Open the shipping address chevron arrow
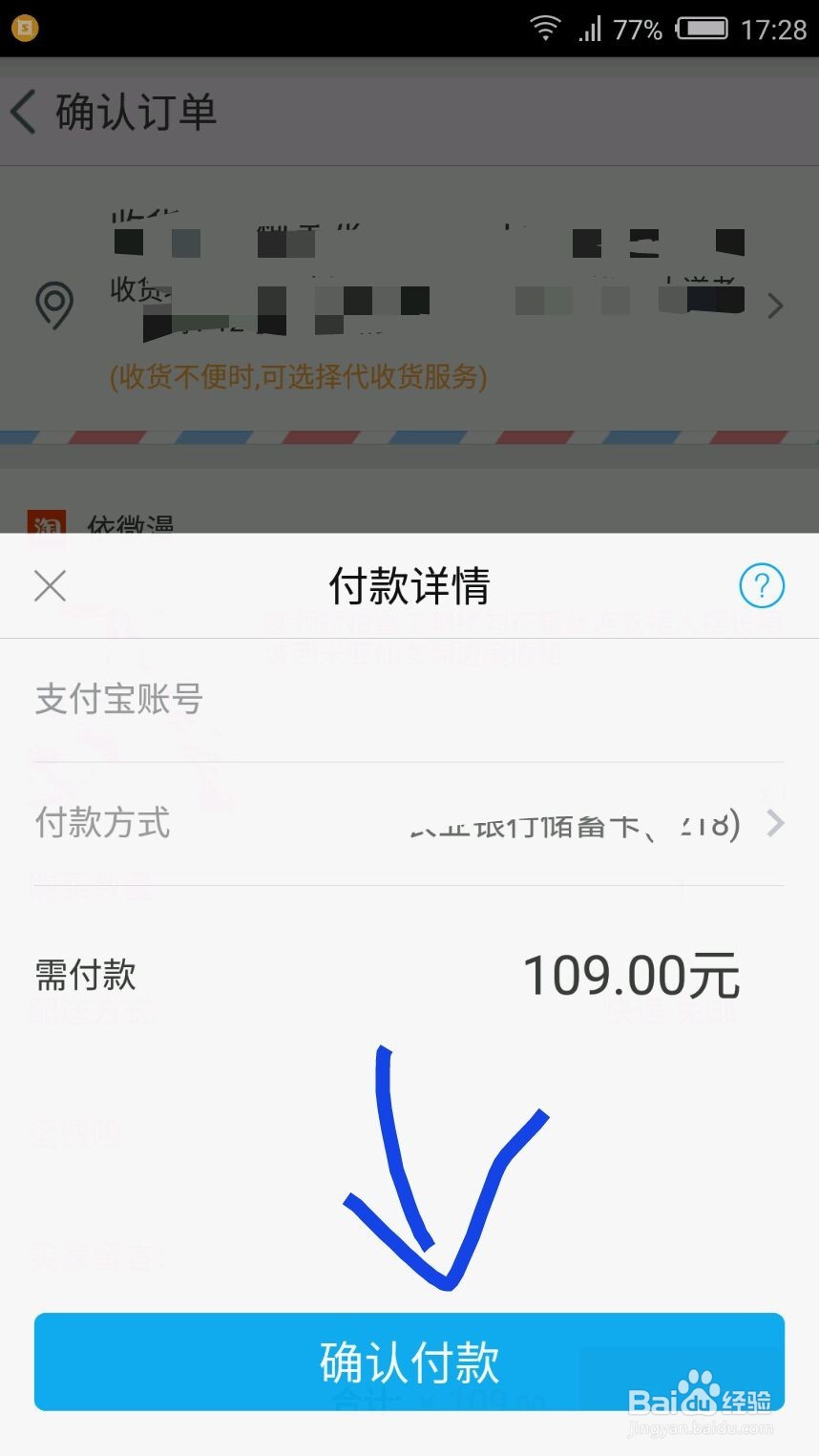 click(x=775, y=306)
